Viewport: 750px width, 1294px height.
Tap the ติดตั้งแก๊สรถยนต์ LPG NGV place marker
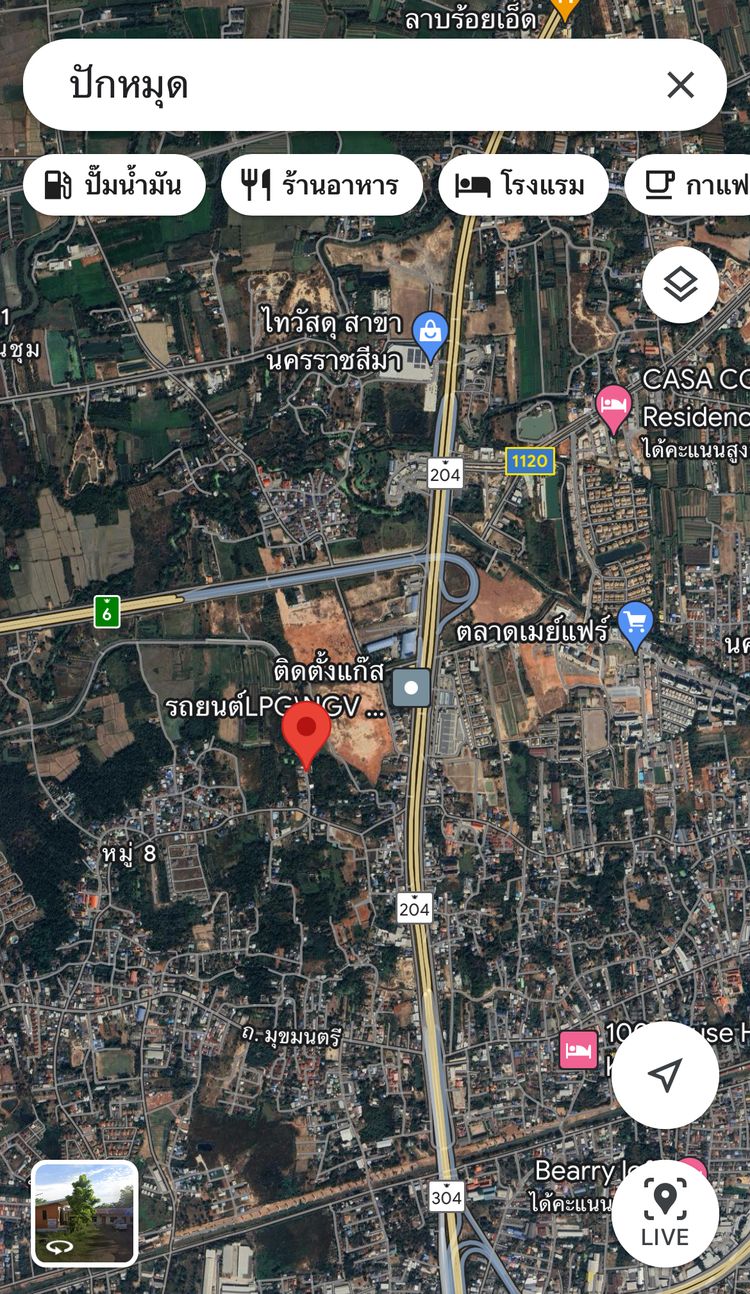click(x=411, y=688)
